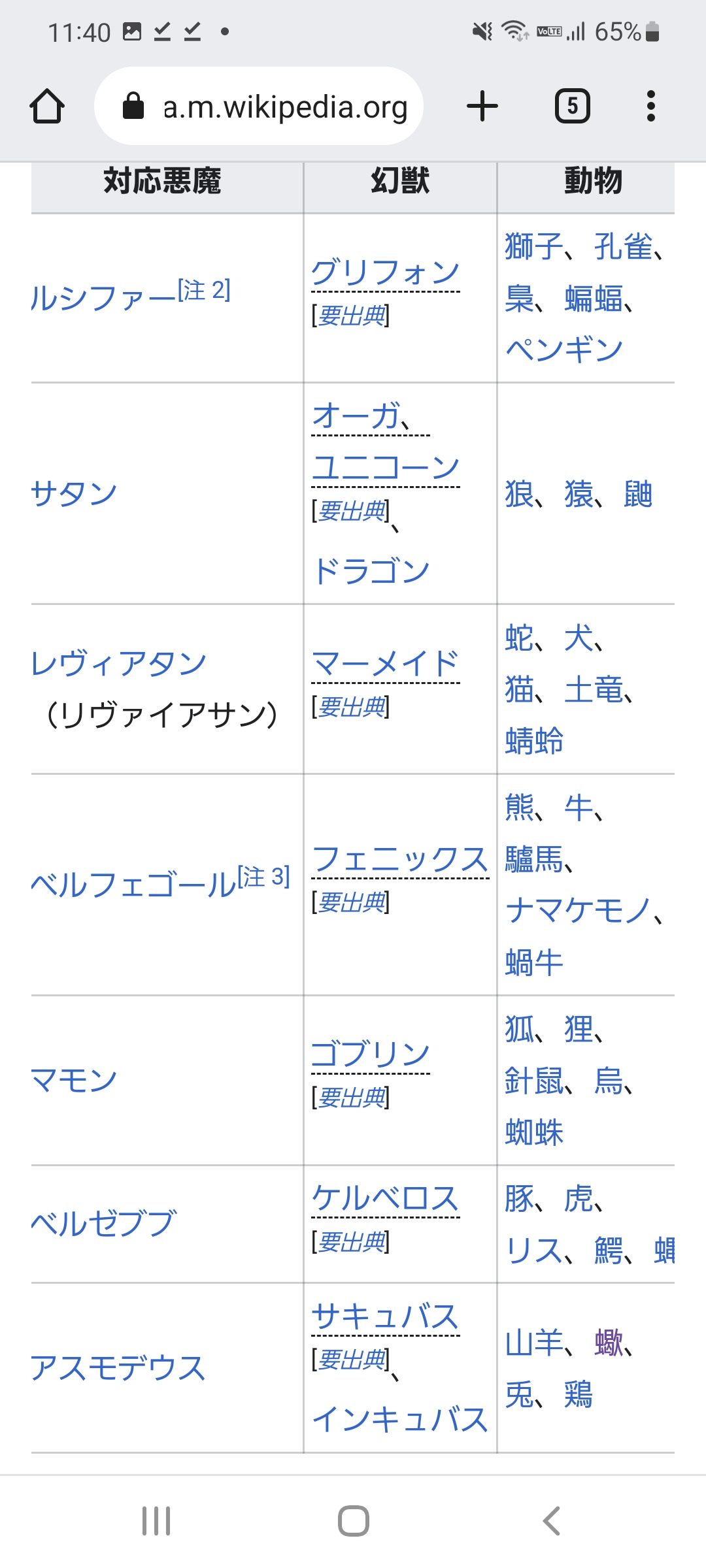Open the browser home page
706x1568 pixels.
pyautogui.click(x=47, y=106)
